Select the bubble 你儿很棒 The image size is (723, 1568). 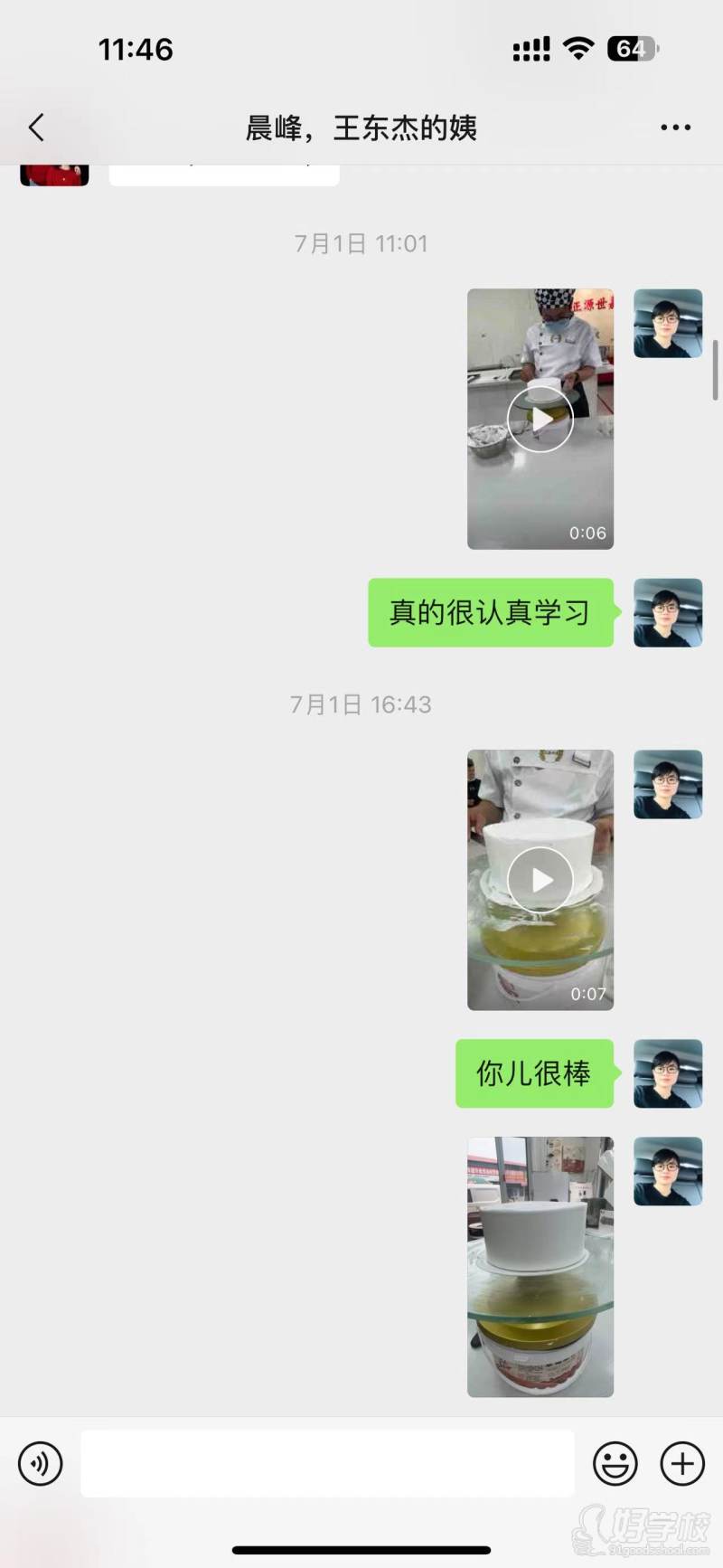coord(533,1074)
